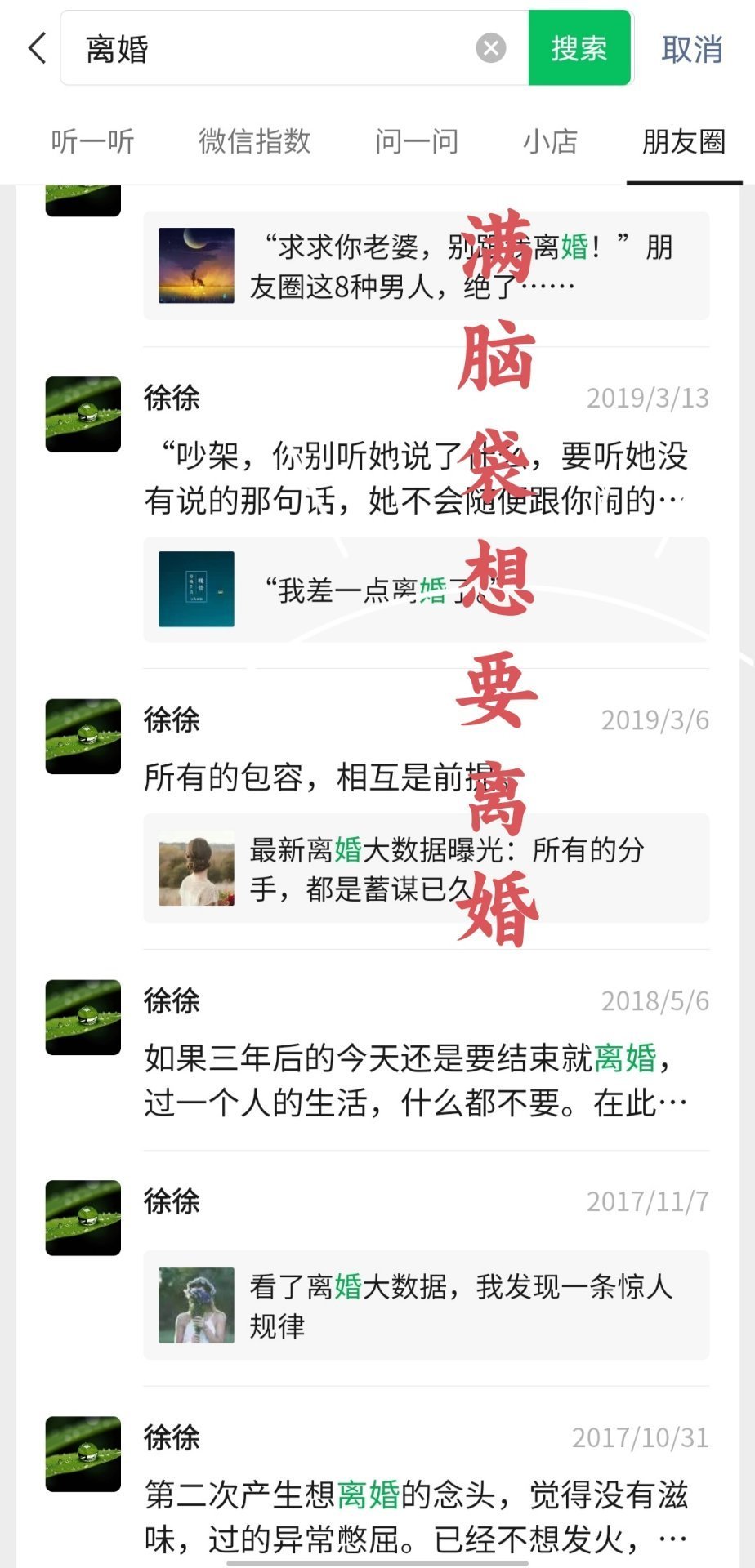Cancel the search with 取消

(x=691, y=49)
